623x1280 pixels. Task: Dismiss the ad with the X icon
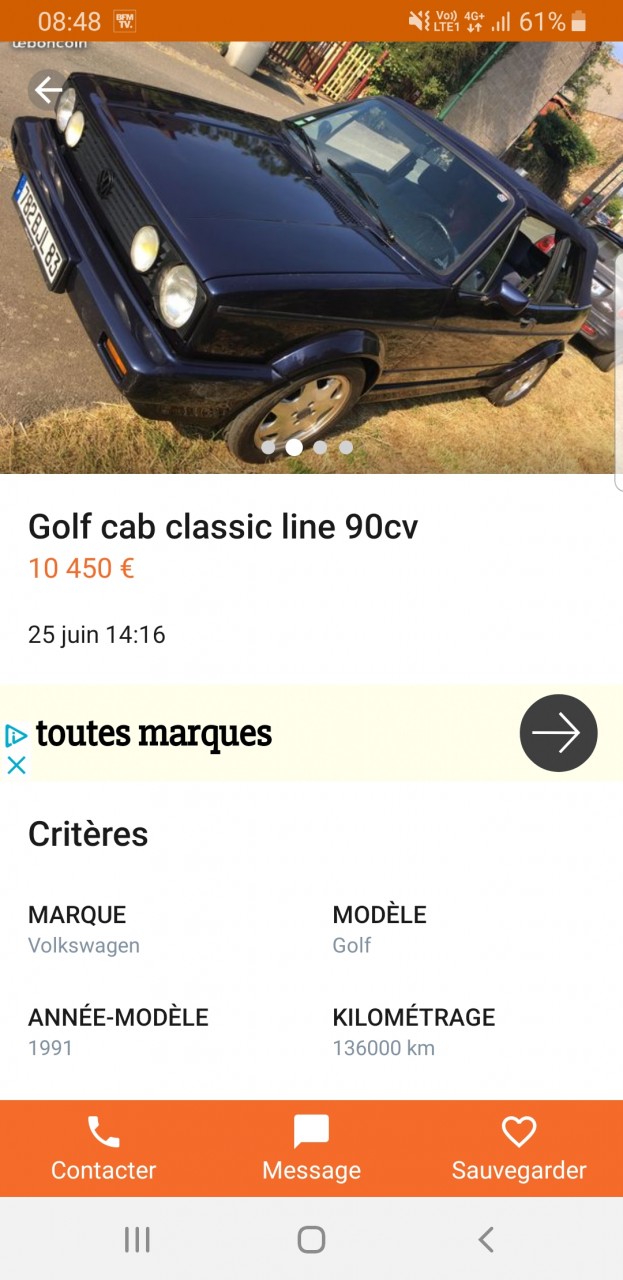click(16, 765)
